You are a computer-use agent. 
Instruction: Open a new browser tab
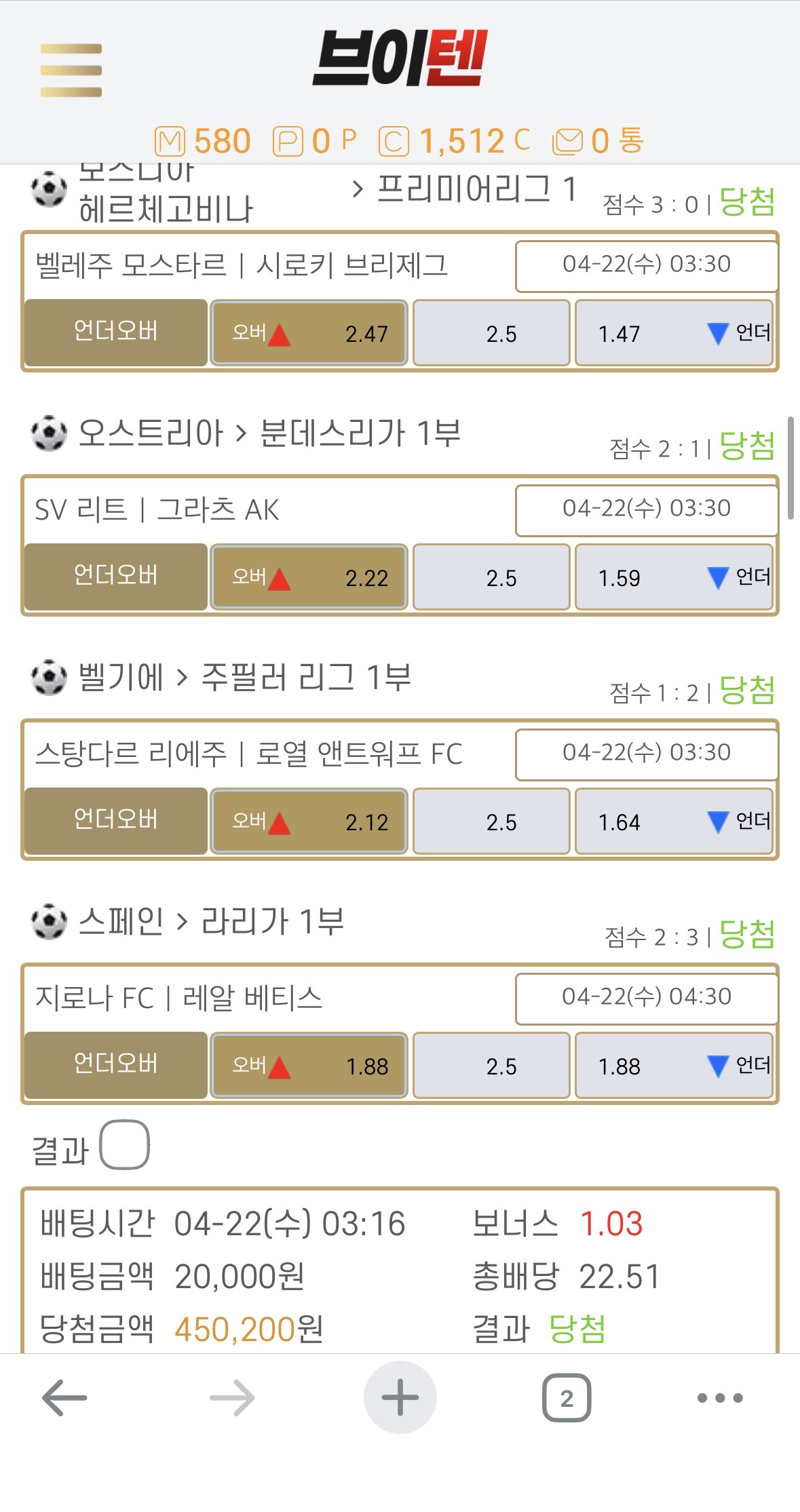[x=400, y=1397]
